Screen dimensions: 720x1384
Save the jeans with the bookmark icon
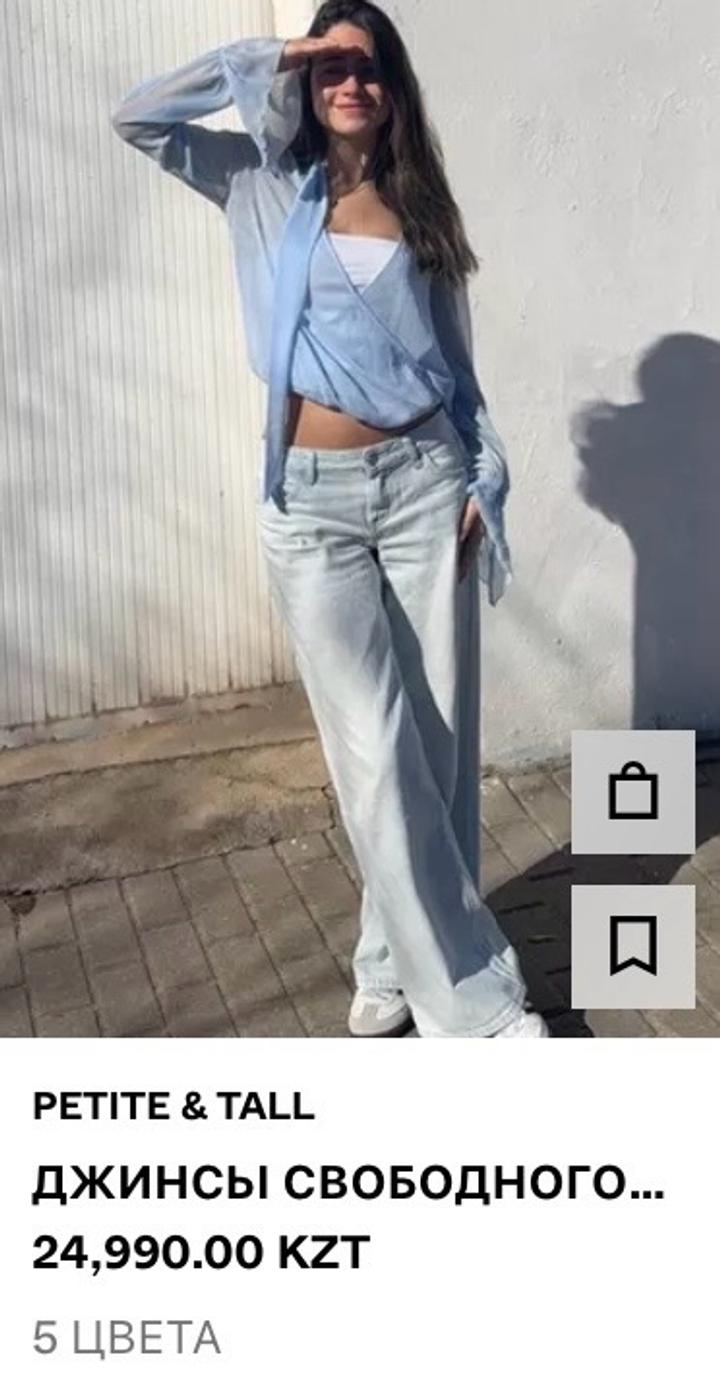click(632, 946)
